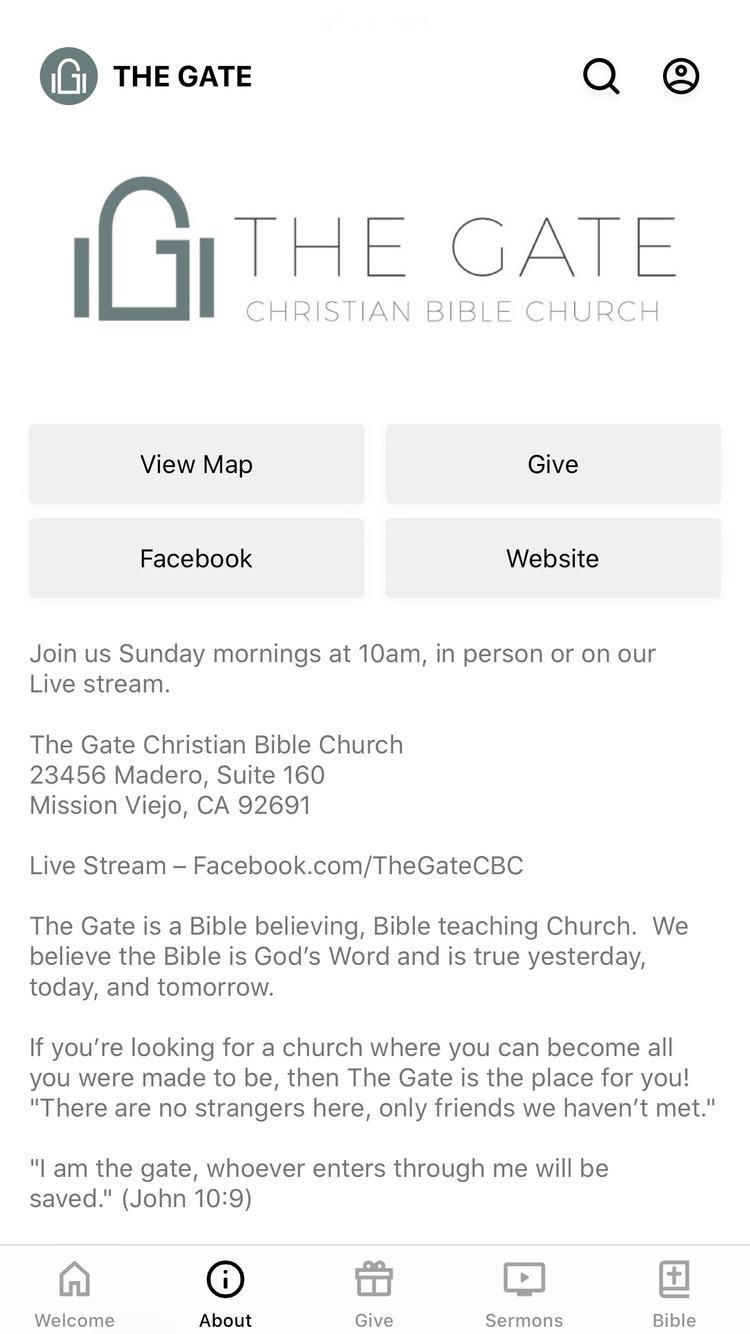Viewport: 750px width, 1334px height.
Task: Select the About tab
Action: pyautogui.click(x=225, y=1294)
